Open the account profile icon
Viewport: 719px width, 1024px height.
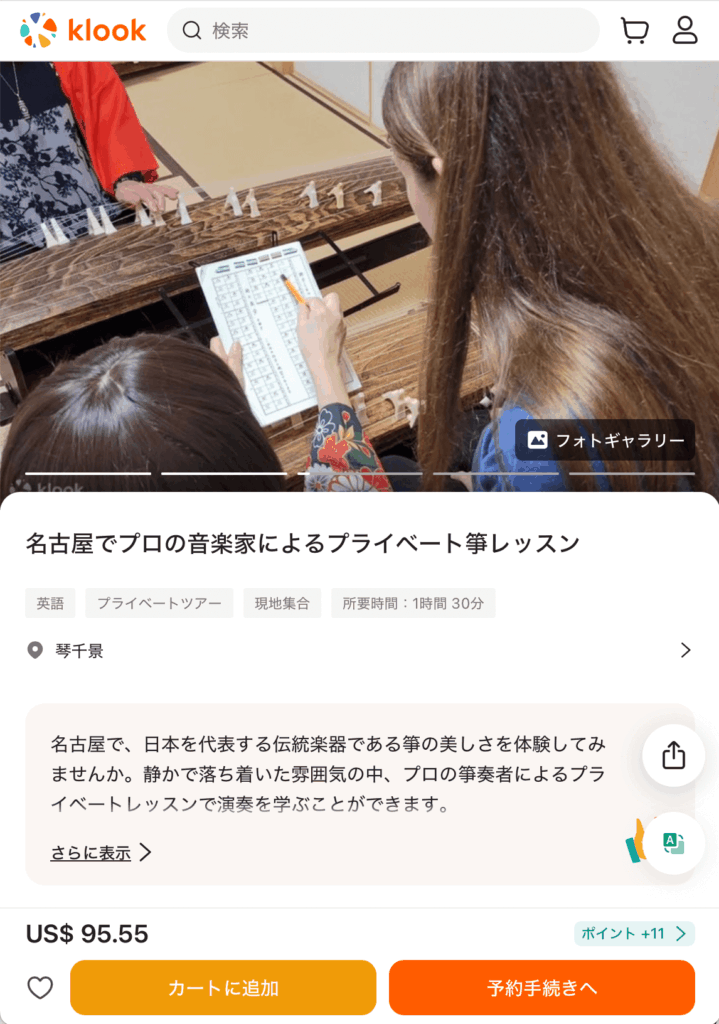click(x=685, y=31)
